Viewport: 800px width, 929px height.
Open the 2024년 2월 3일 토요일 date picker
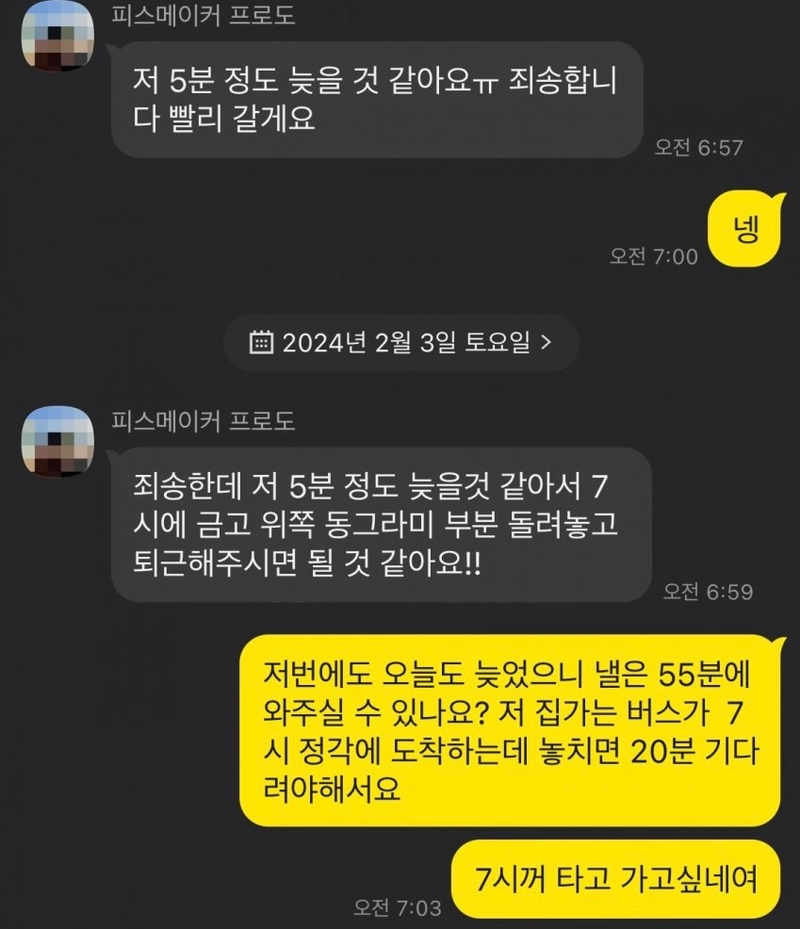point(400,341)
